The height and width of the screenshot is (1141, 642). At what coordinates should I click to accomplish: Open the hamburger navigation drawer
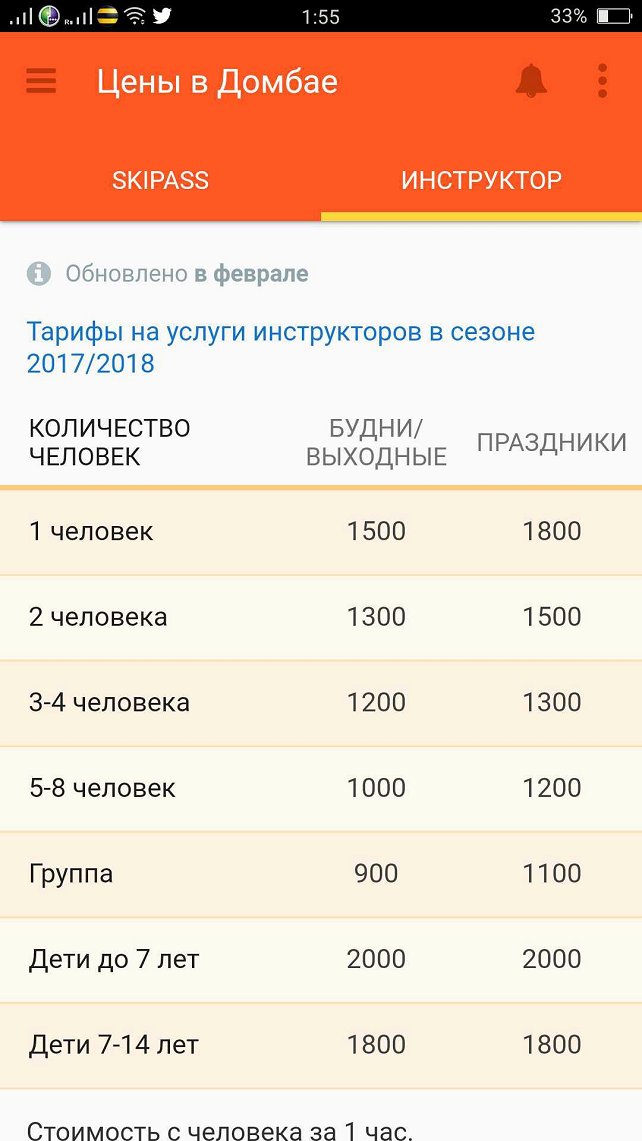[x=41, y=81]
